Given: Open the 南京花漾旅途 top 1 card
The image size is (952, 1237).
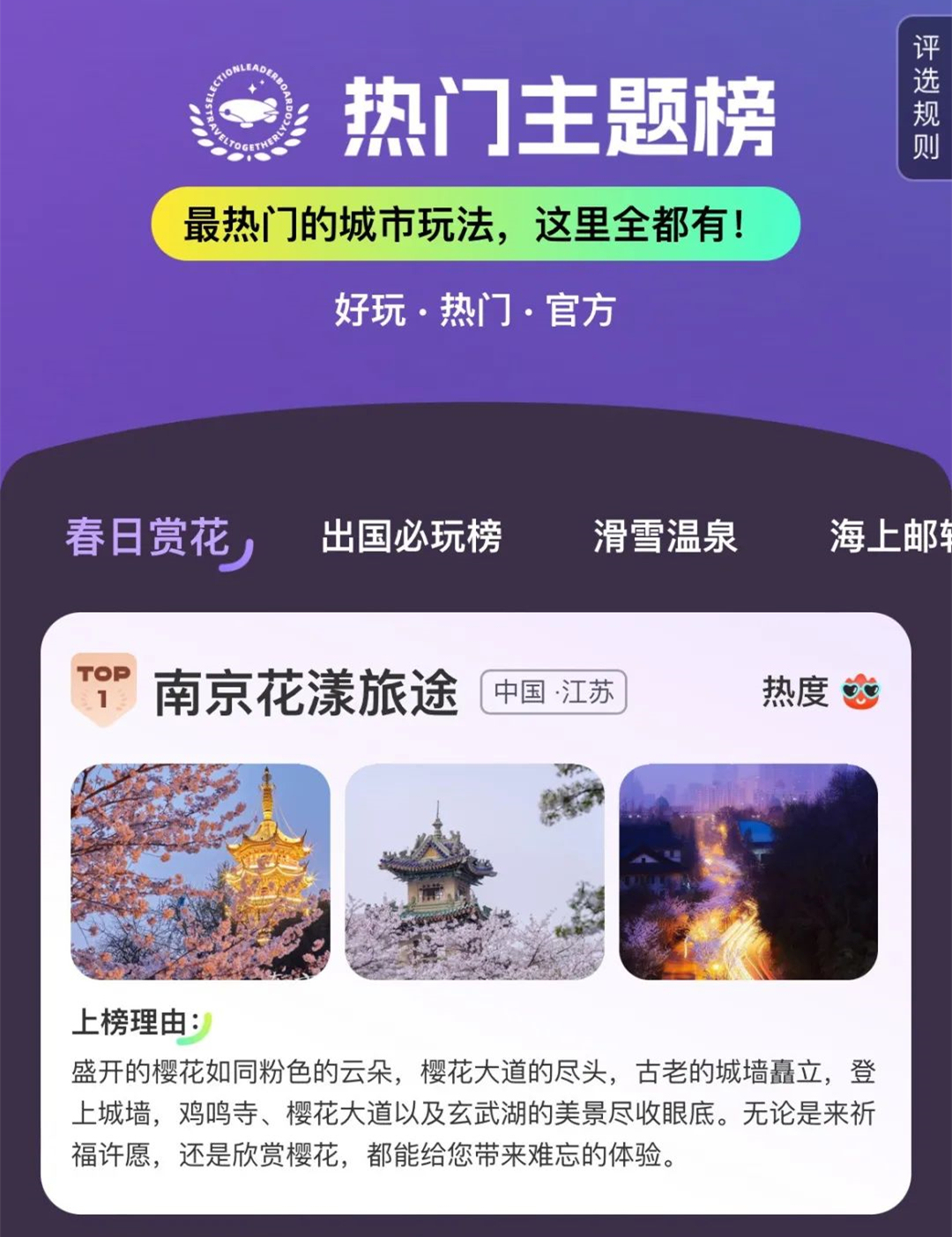Looking at the screenshot, I should pyautogui.click(x=306, y=693).
